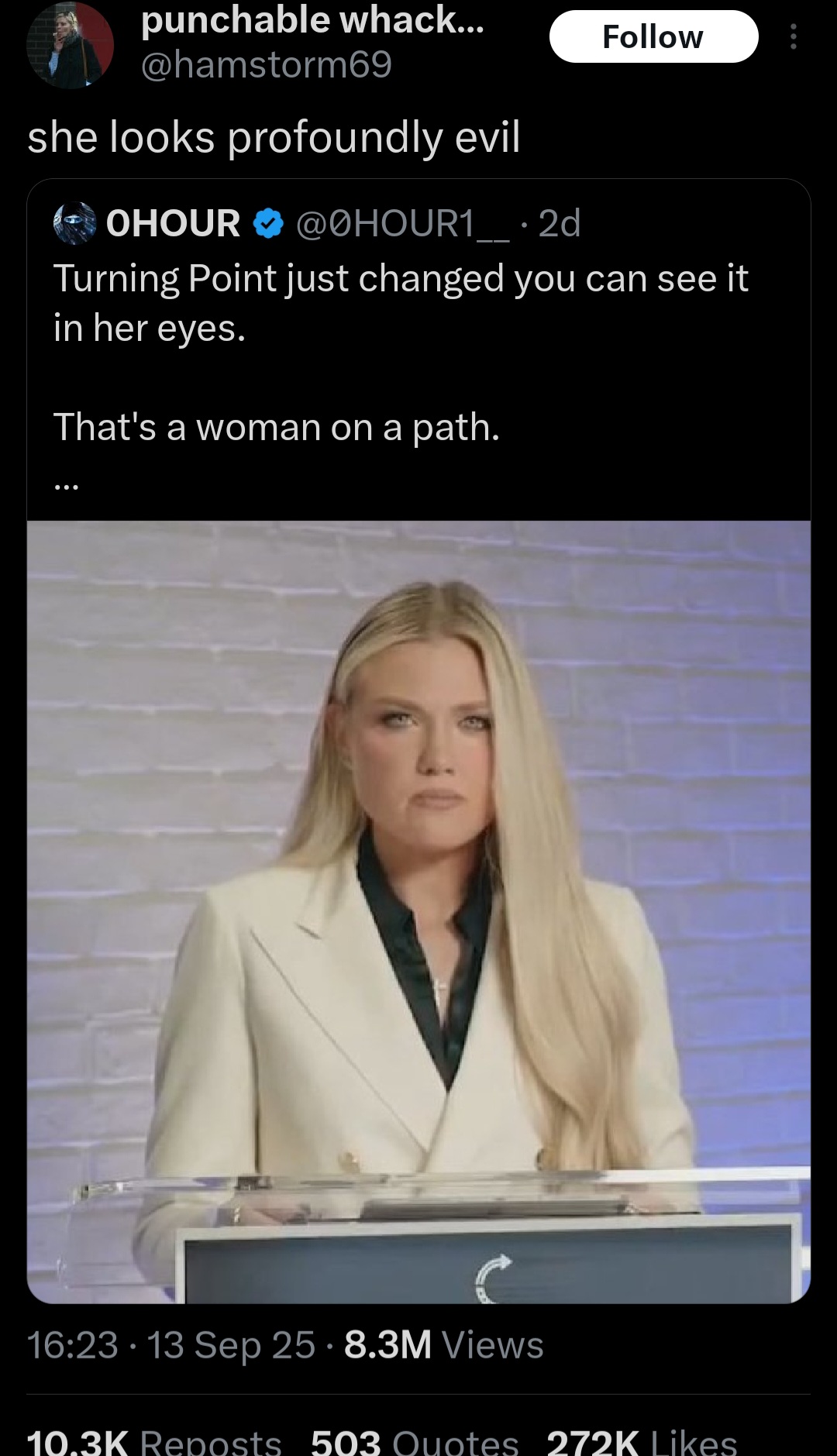The width and height of the screenshot is (837, 1456).
Task: Follow the @hamstorm69 account
Action: click(x=653, y=36)
